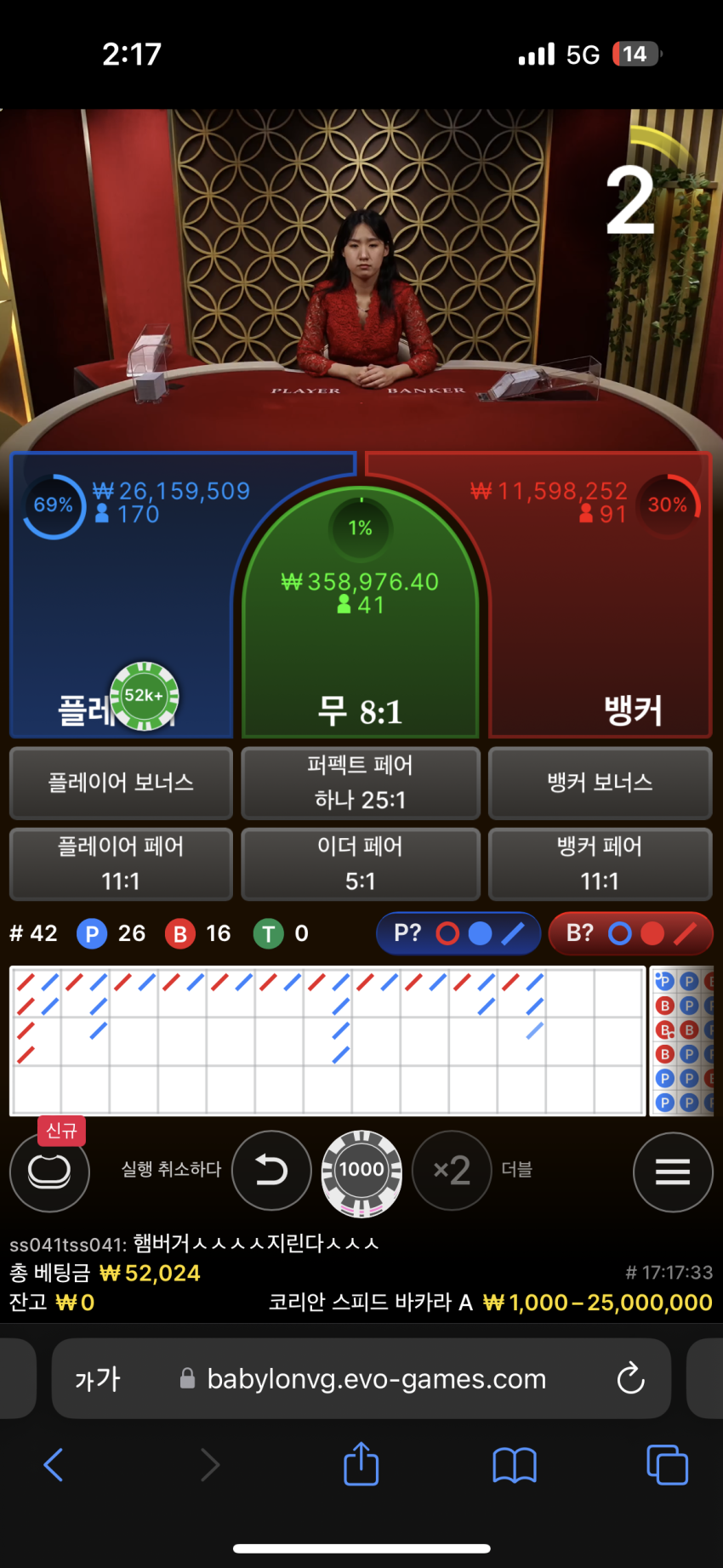Screen dimensions: 723x1568
Task: Open the chat bubble with 신규 badge
Action: point(49,1171)
